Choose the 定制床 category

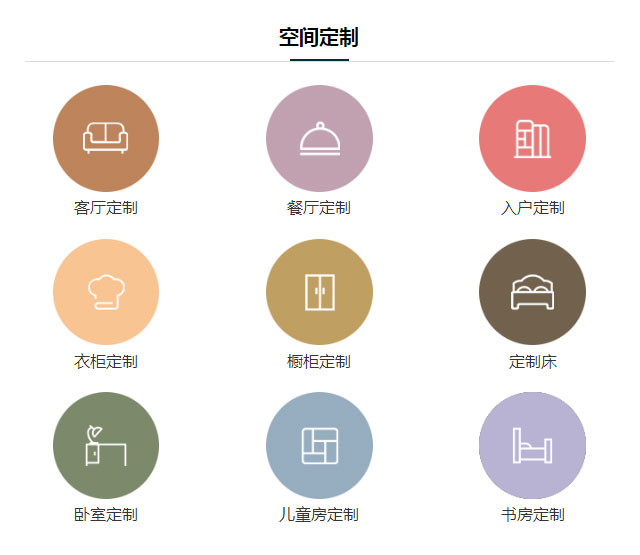coord(532,292)
